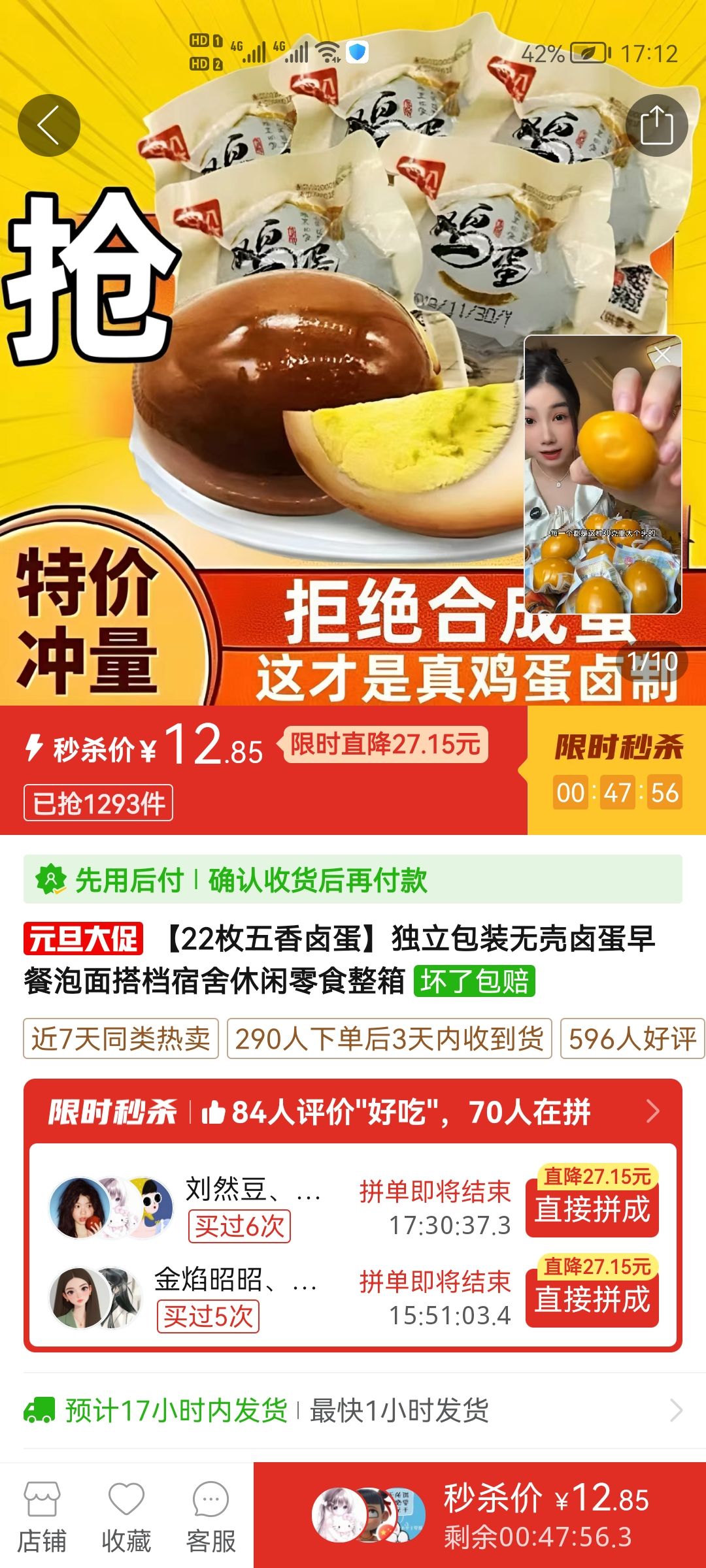Close the floating video preview

click(x=662, y=355)
